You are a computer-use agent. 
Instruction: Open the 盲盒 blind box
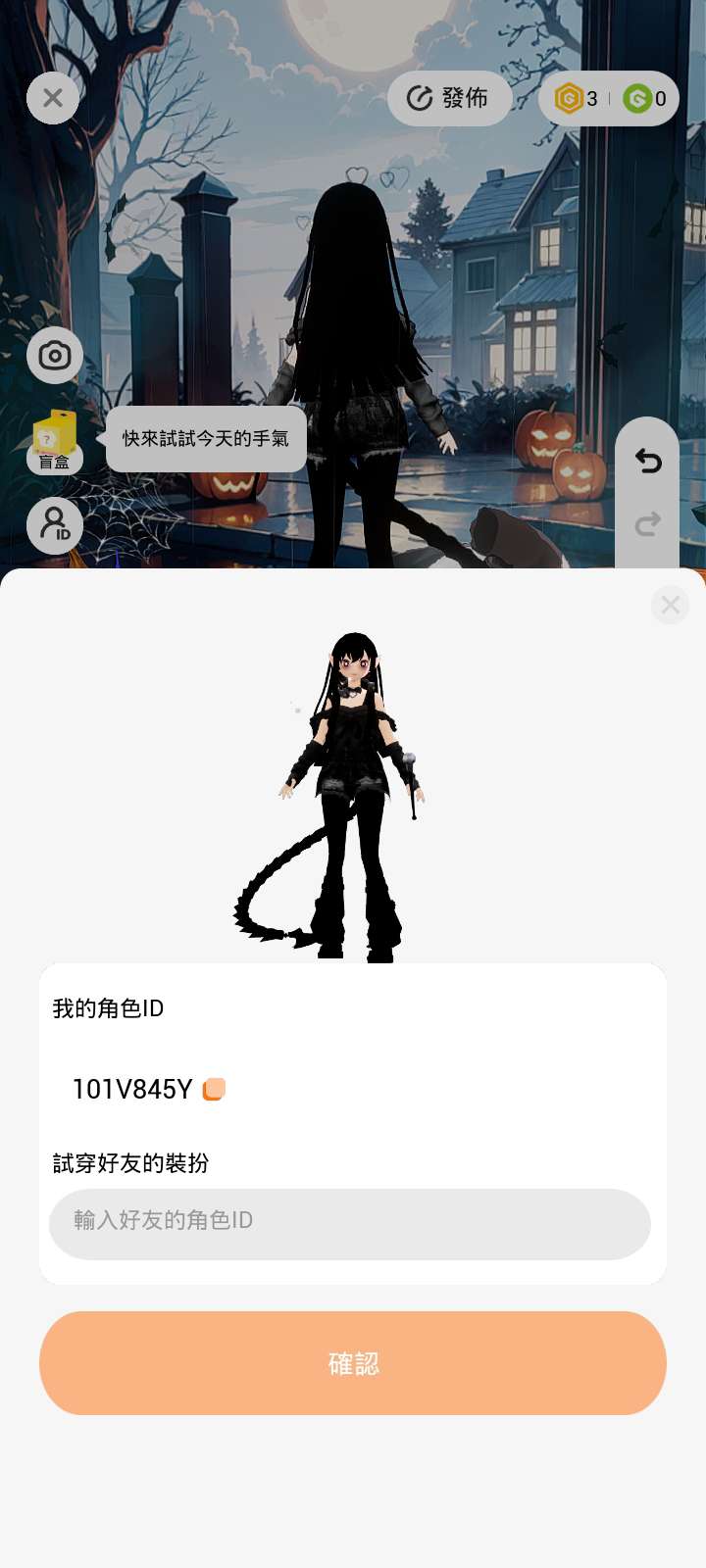pyautogui.click(x=55, y=440)
